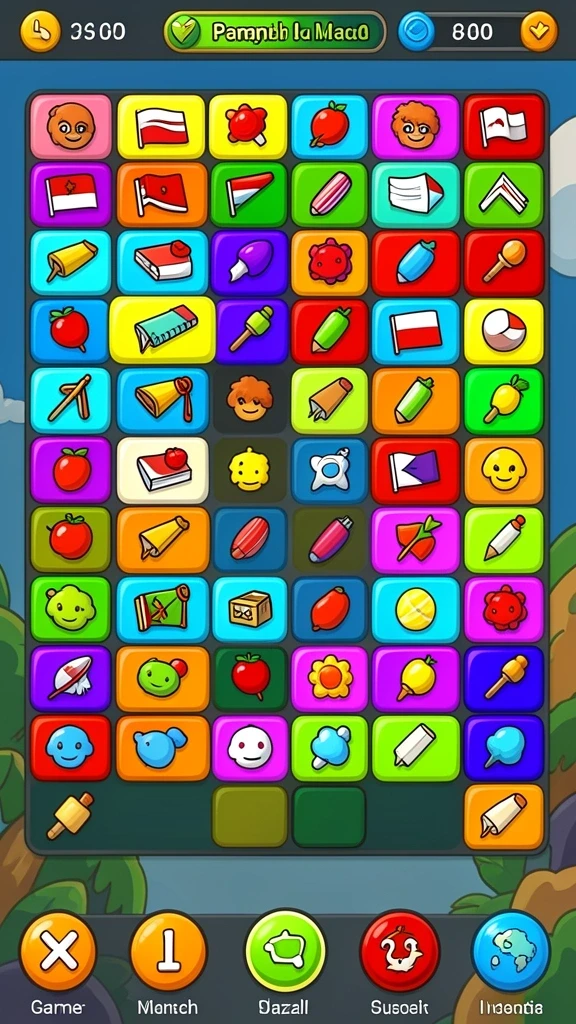Screen dimensions: 576x1024
Task: Open the Montch button in bottom bar
Action: 168,950
